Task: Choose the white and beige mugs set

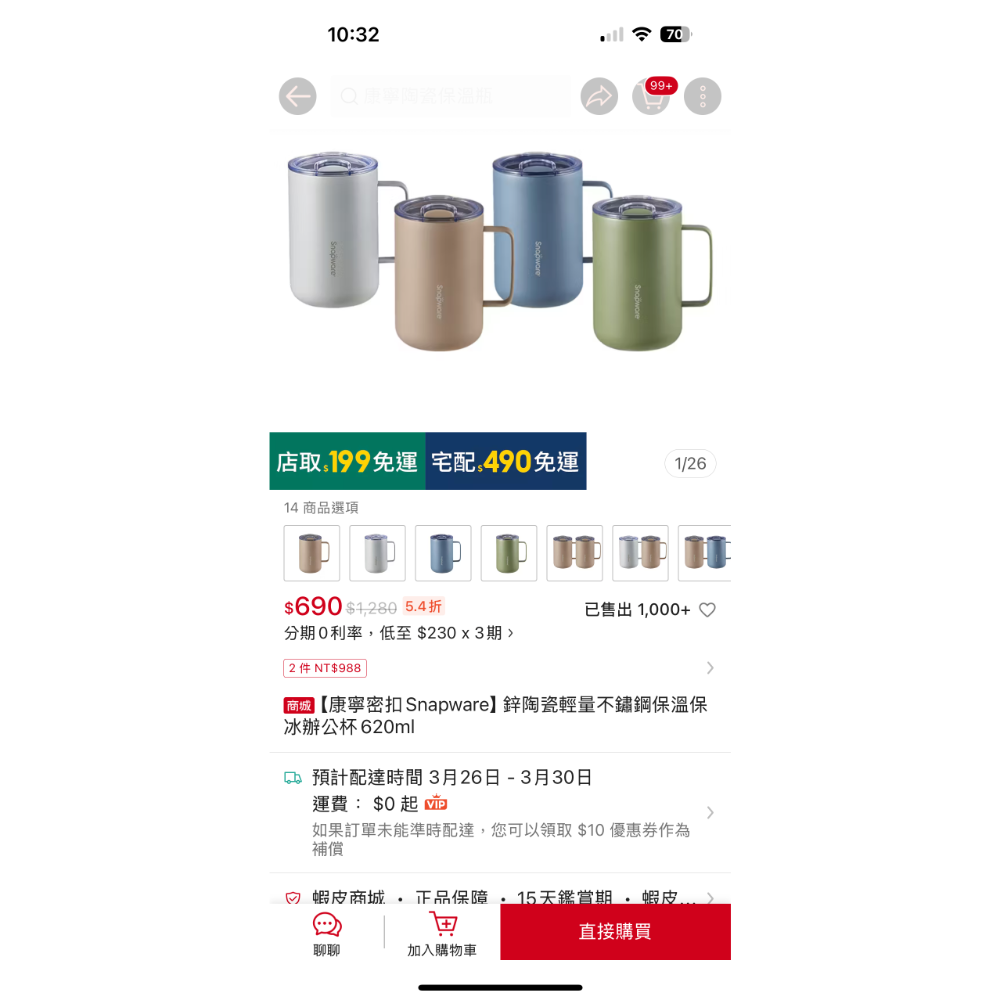Action: pos(640,553)
